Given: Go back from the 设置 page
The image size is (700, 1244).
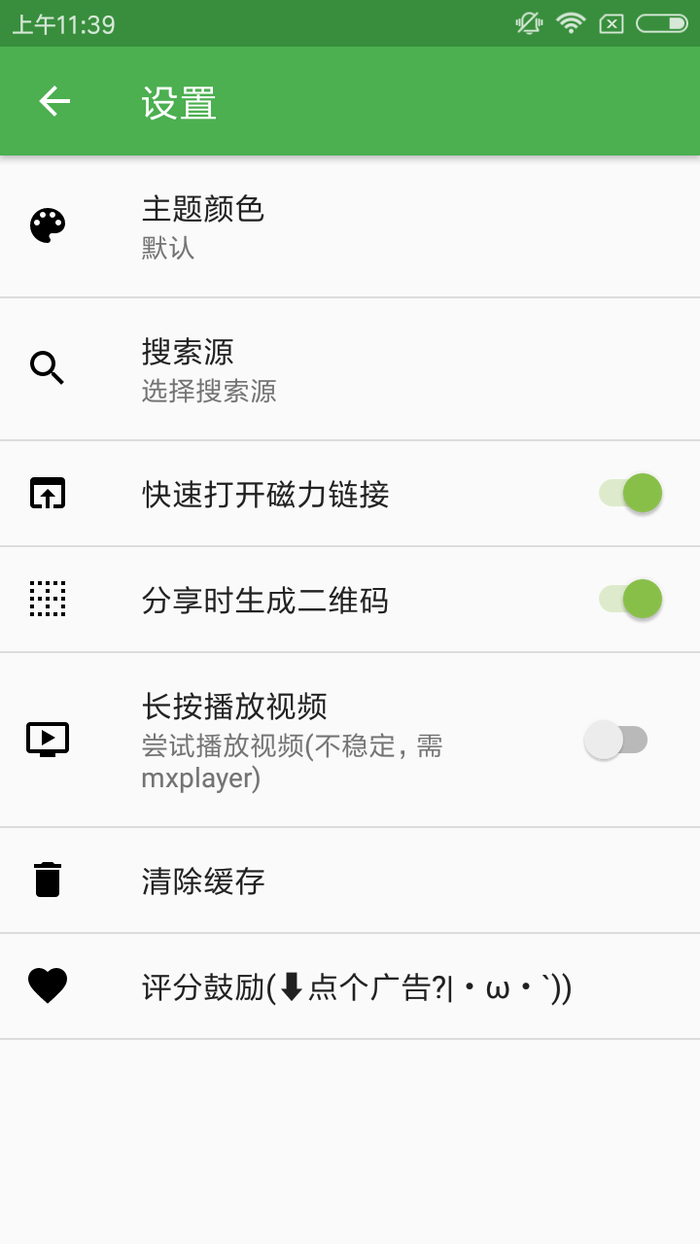Looking at the screenshot, I should tap(55, 101).
